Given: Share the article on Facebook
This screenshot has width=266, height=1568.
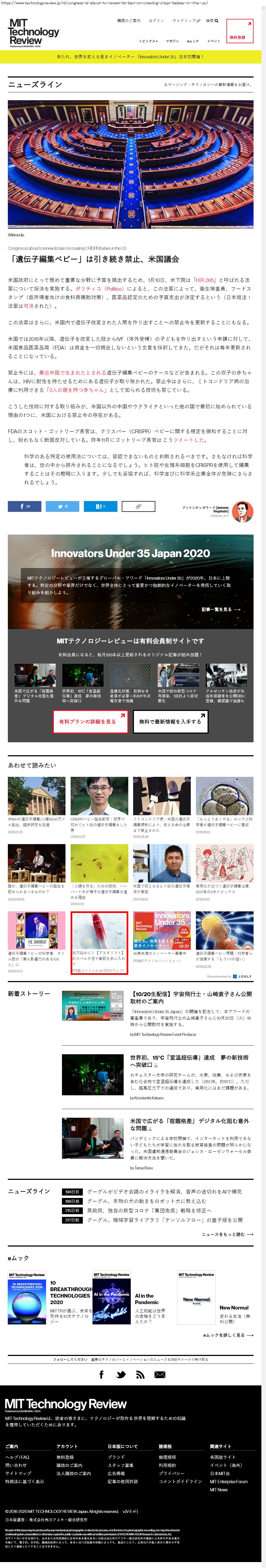Looking at the screenshot, I should click(x=24, y=506).
